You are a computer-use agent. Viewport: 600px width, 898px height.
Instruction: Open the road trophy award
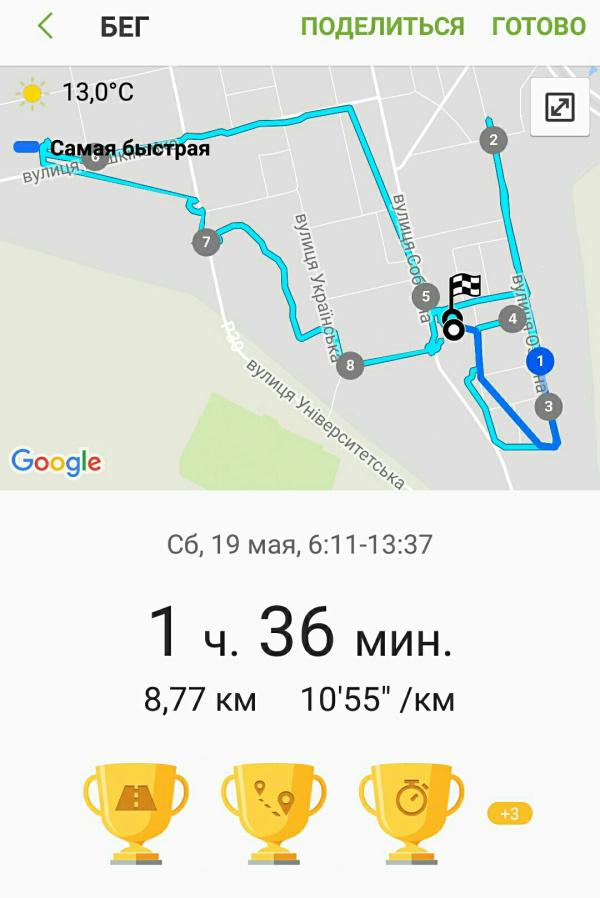pyautogui.click(x=135, y=812)
